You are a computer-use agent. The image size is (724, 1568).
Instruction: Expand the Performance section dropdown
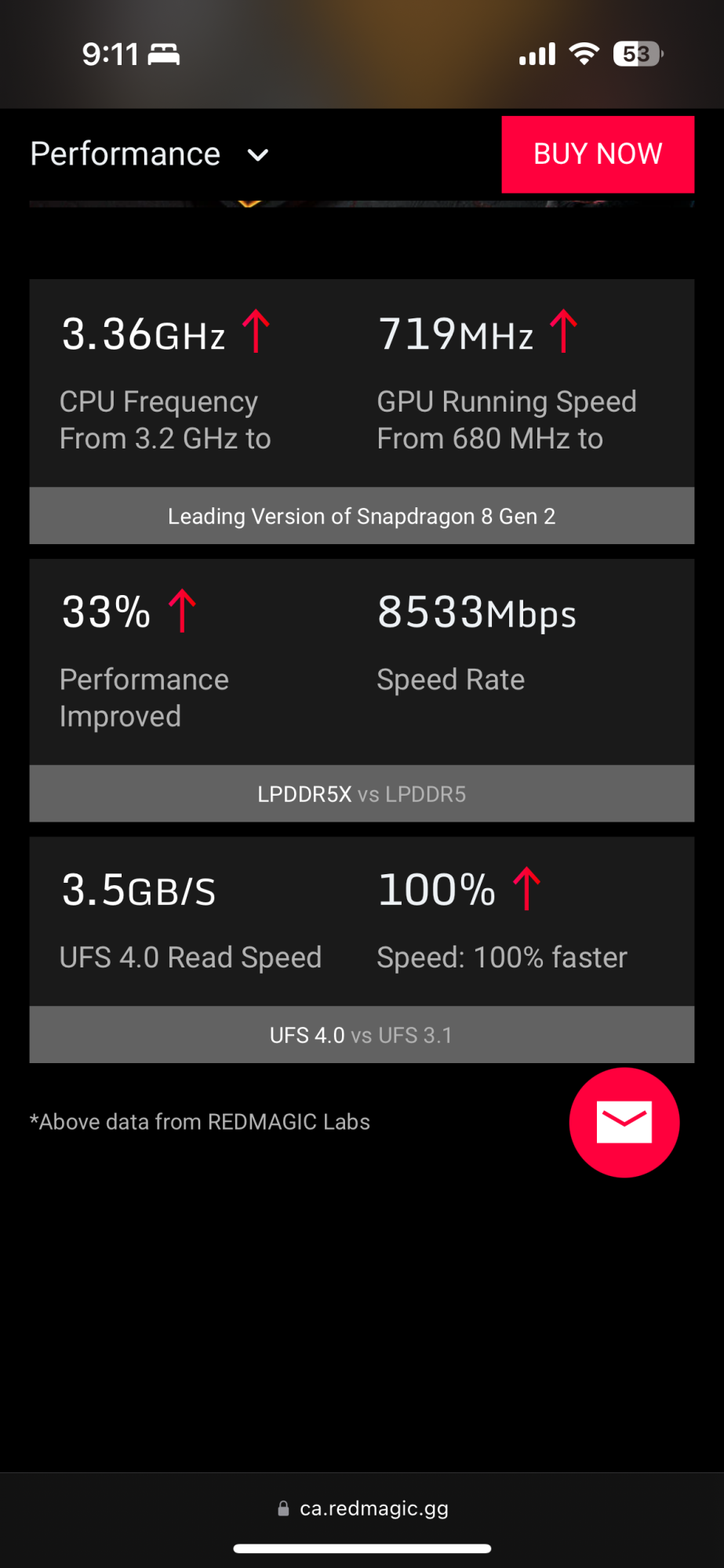click(x=256, y=155)
